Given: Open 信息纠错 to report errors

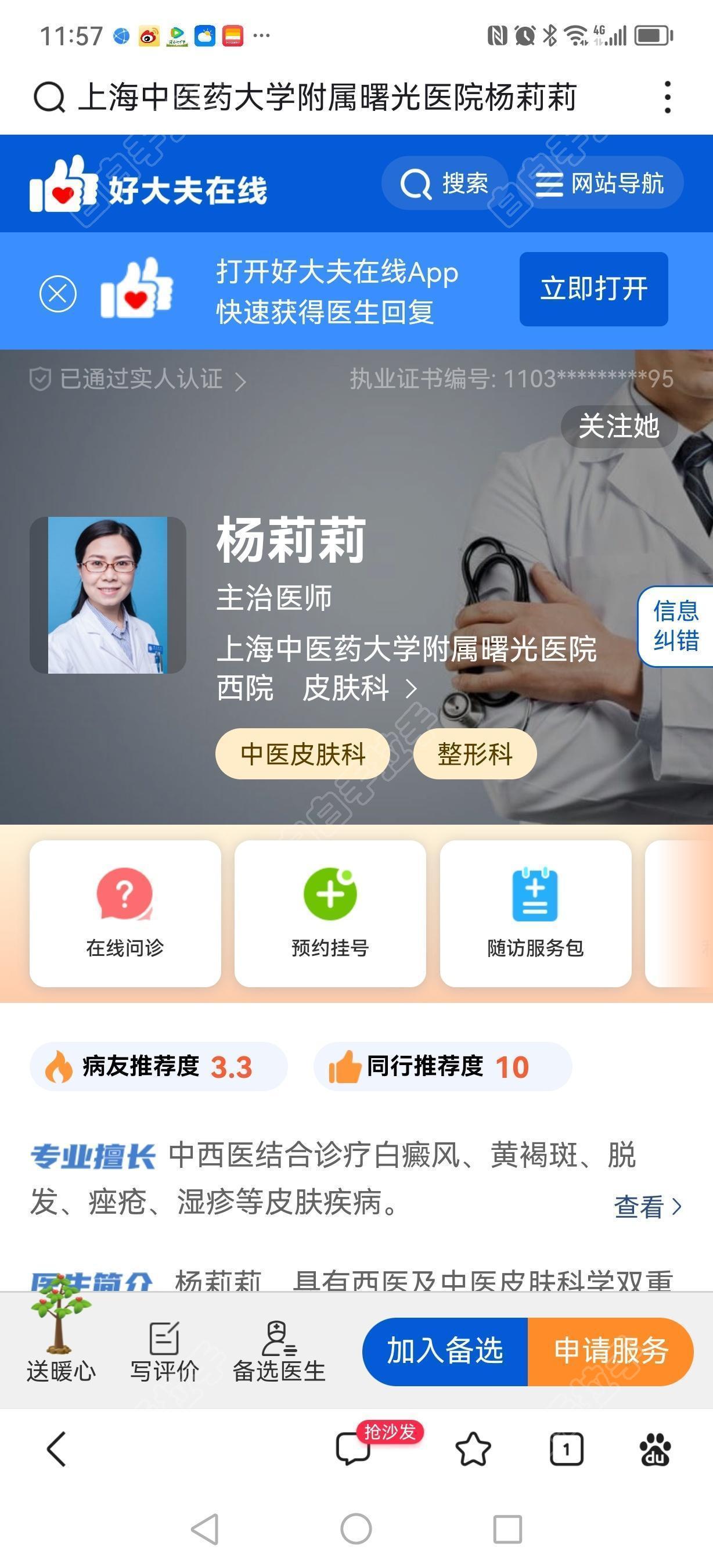Looking at the screenshot, I should [x=675, y=625].
